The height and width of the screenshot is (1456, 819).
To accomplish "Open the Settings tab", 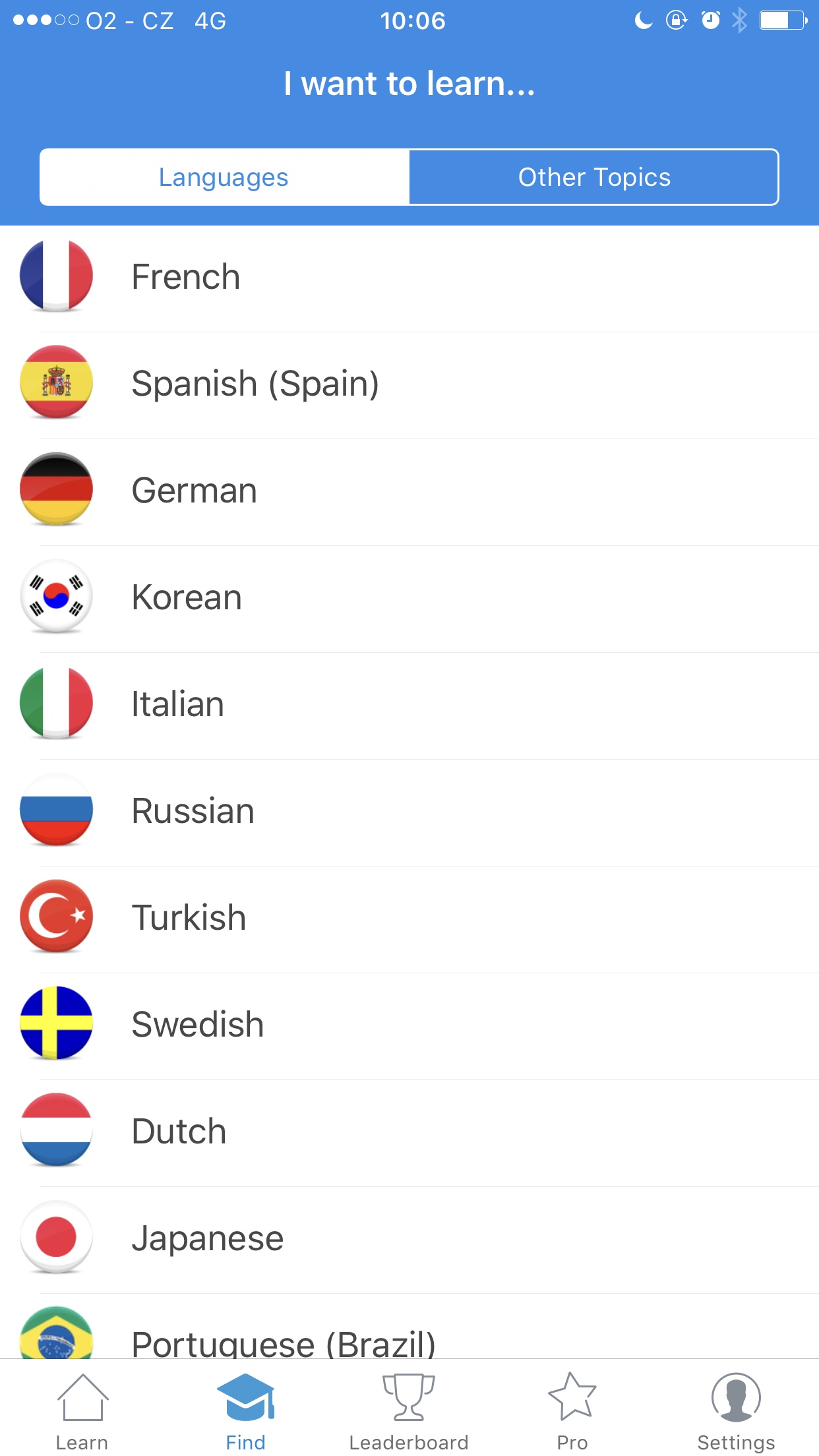I will (x=736, y=1411).
